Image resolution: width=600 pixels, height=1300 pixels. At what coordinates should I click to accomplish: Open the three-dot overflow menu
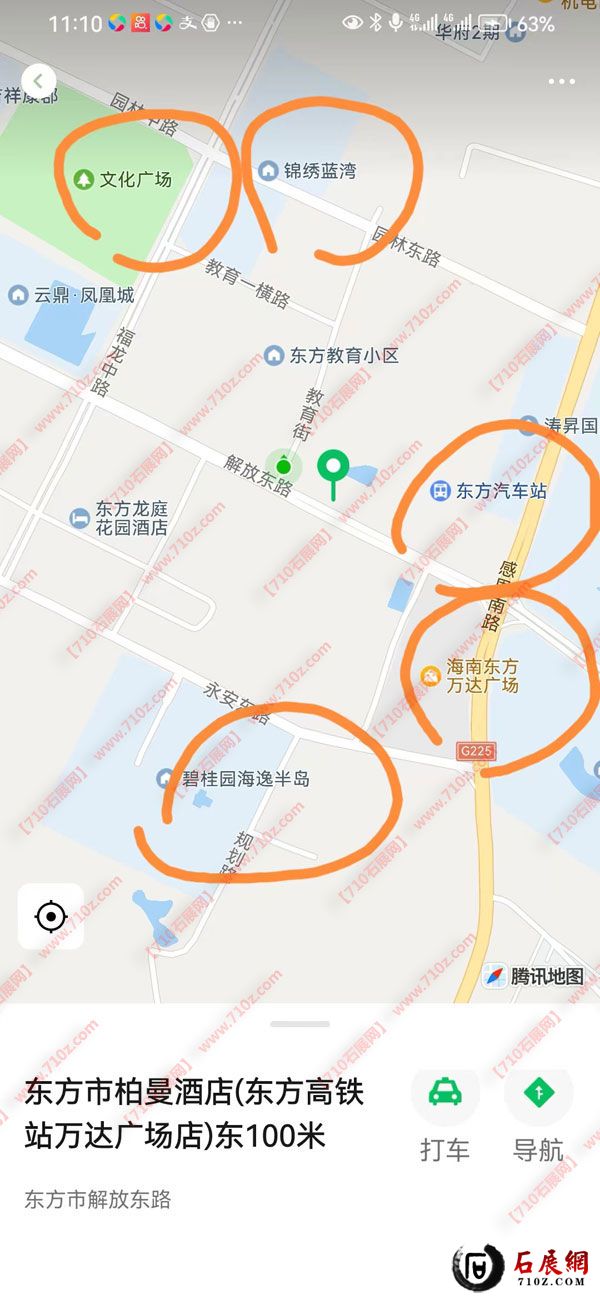coord(562,82)
